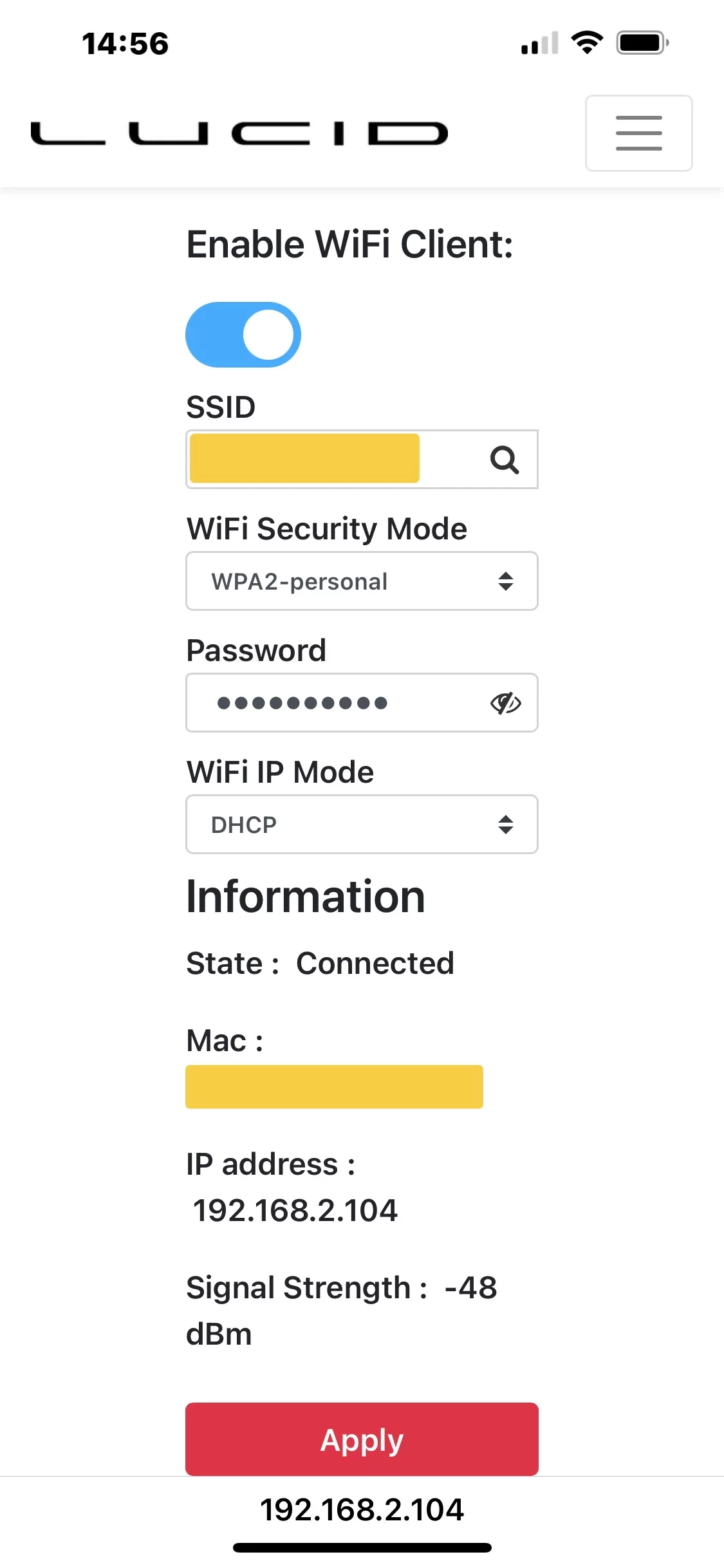This screenshot has width=724, height=1568.
Task: Toggle the Enable WiFi Client switch
Action: pos(243,335)
